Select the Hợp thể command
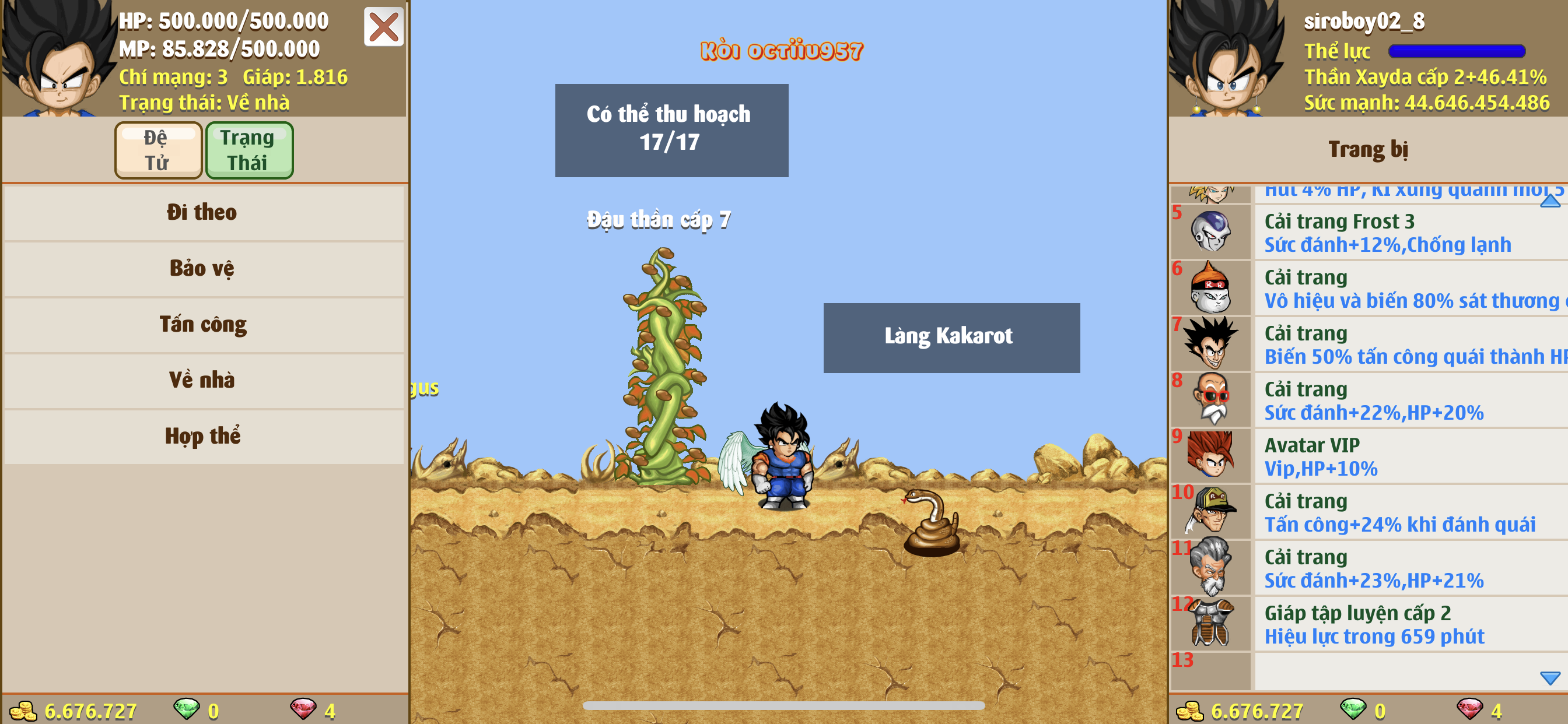The height and width of the screenshot is (724, 1568). click(x=202, y=437)
